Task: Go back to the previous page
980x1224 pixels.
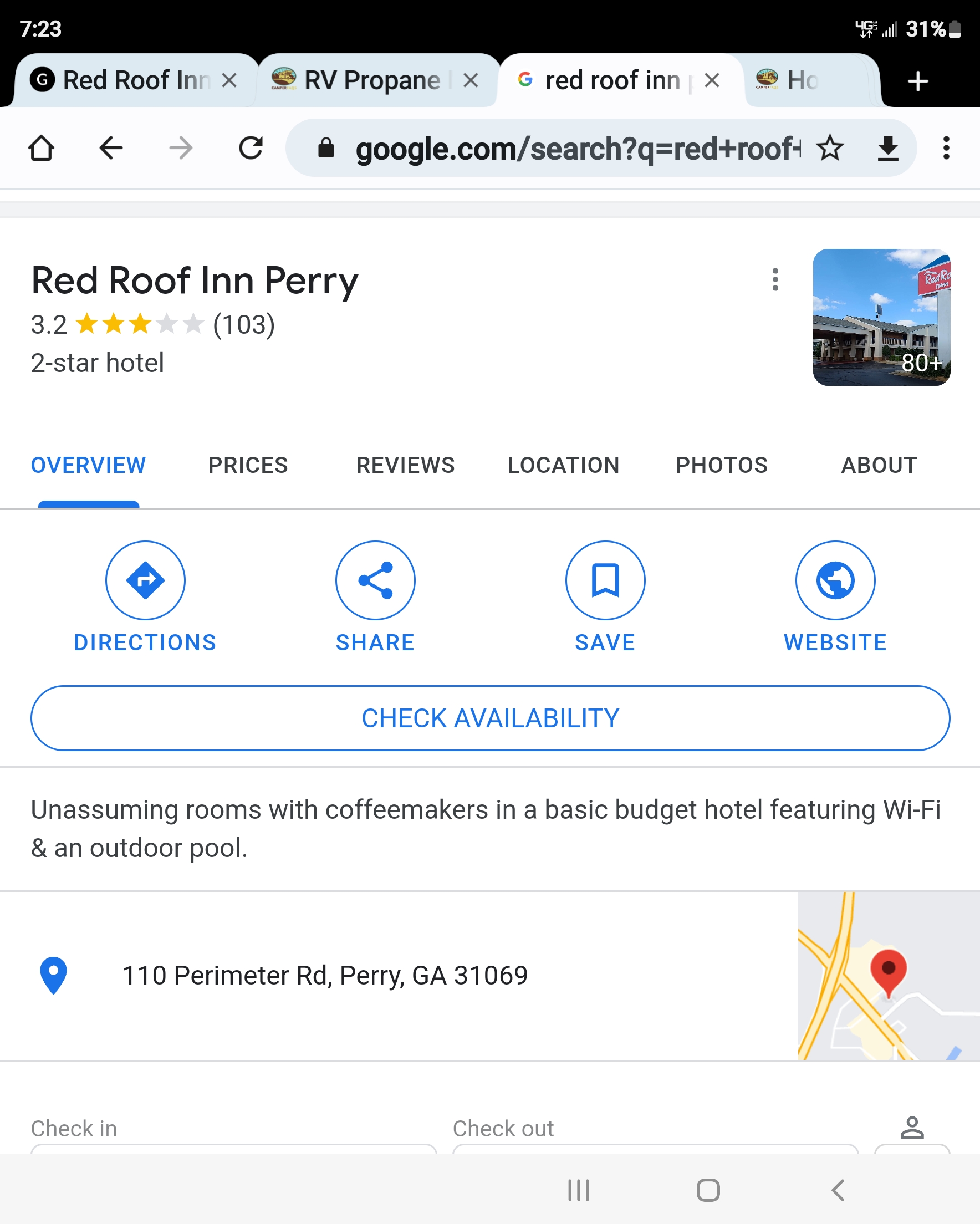Action: 111,149
